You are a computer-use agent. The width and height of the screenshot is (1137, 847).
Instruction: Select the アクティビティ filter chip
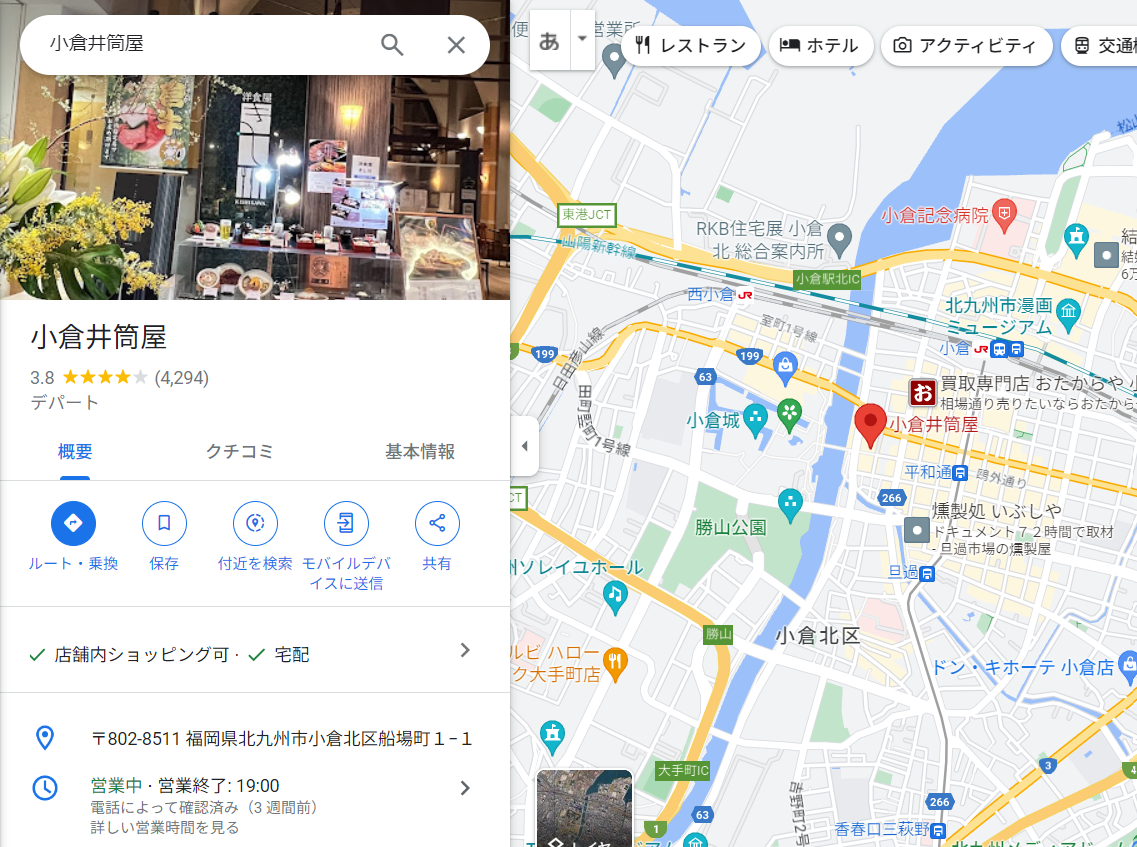[965, 45]
